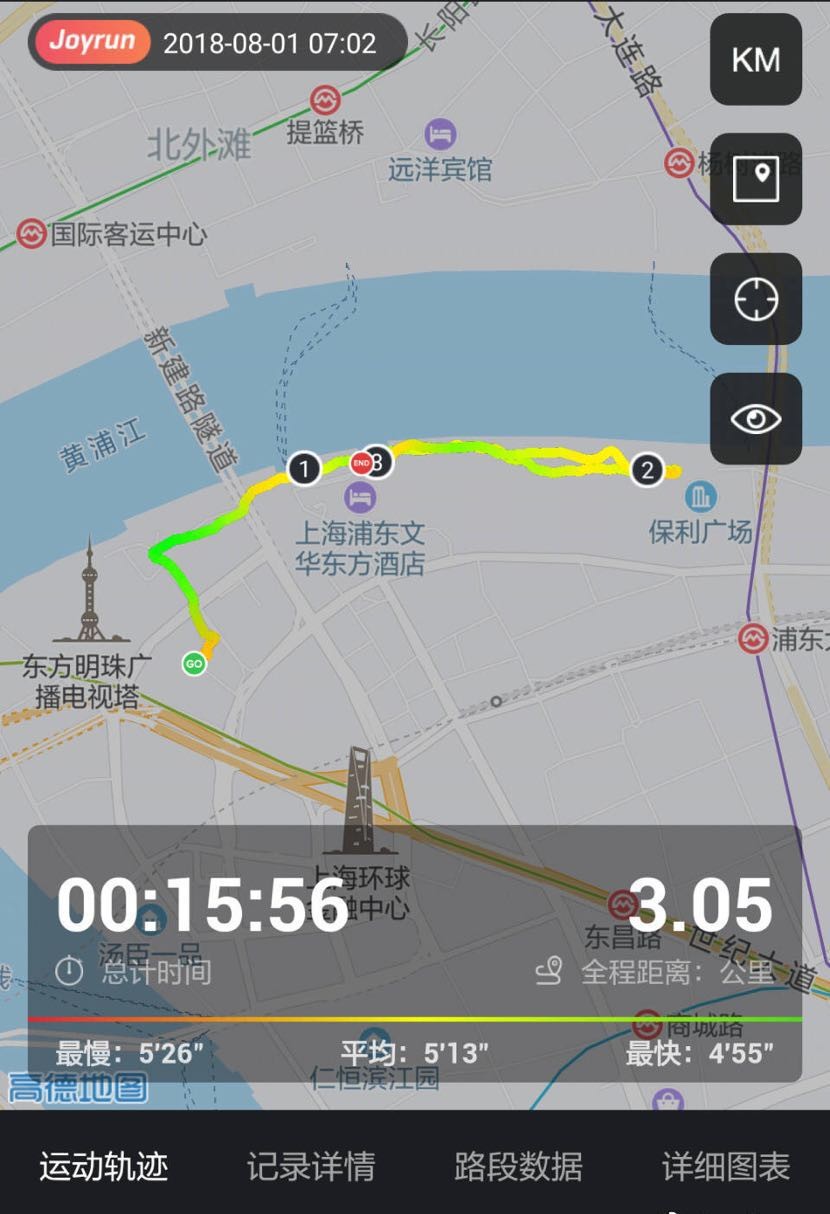
Task: Select the 运动轨迹 tab
Action: pos(103,1166)
